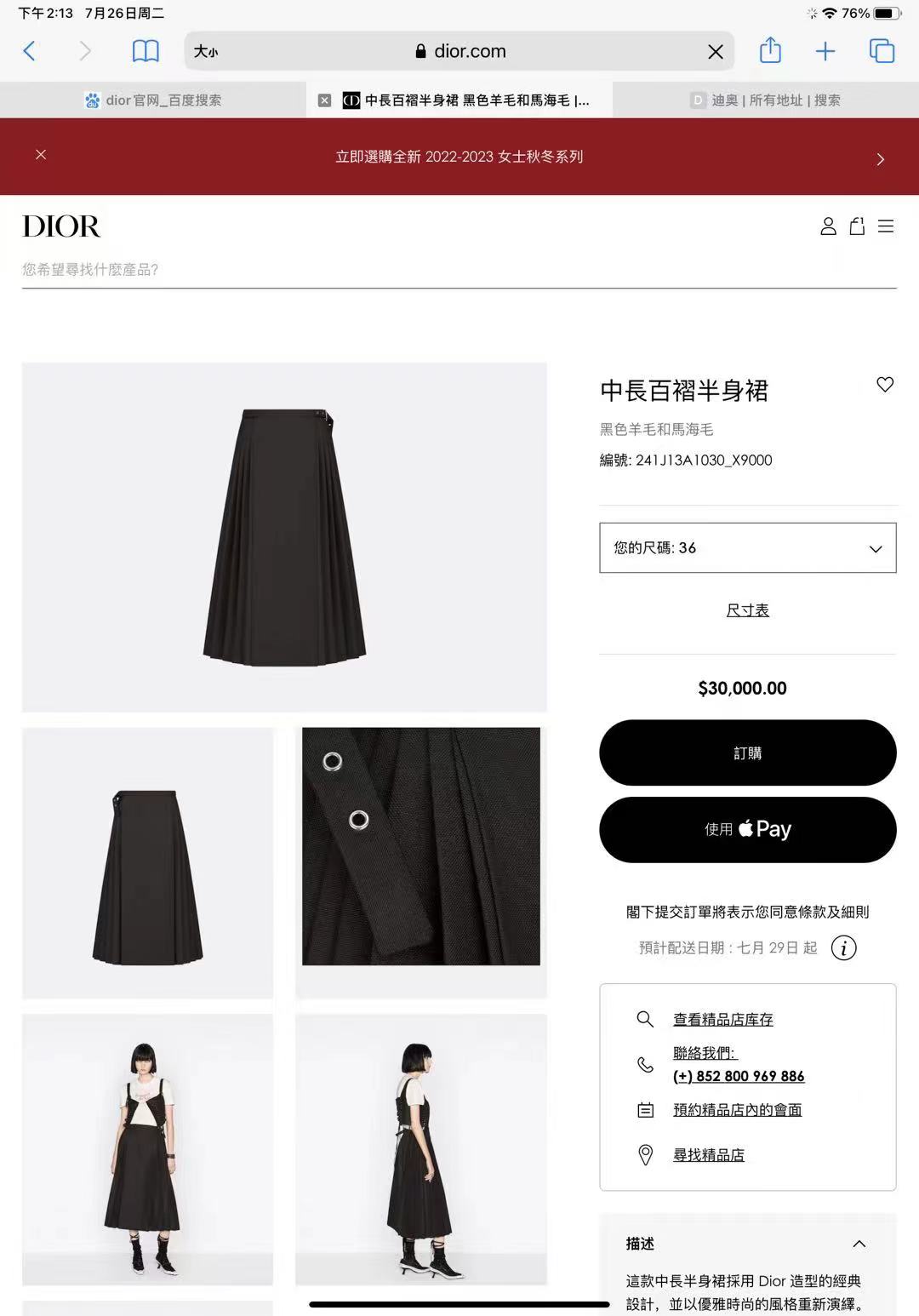Share this Dior page
The width and height of the screenshot is (919, 1316).
[x=770, y=50]
